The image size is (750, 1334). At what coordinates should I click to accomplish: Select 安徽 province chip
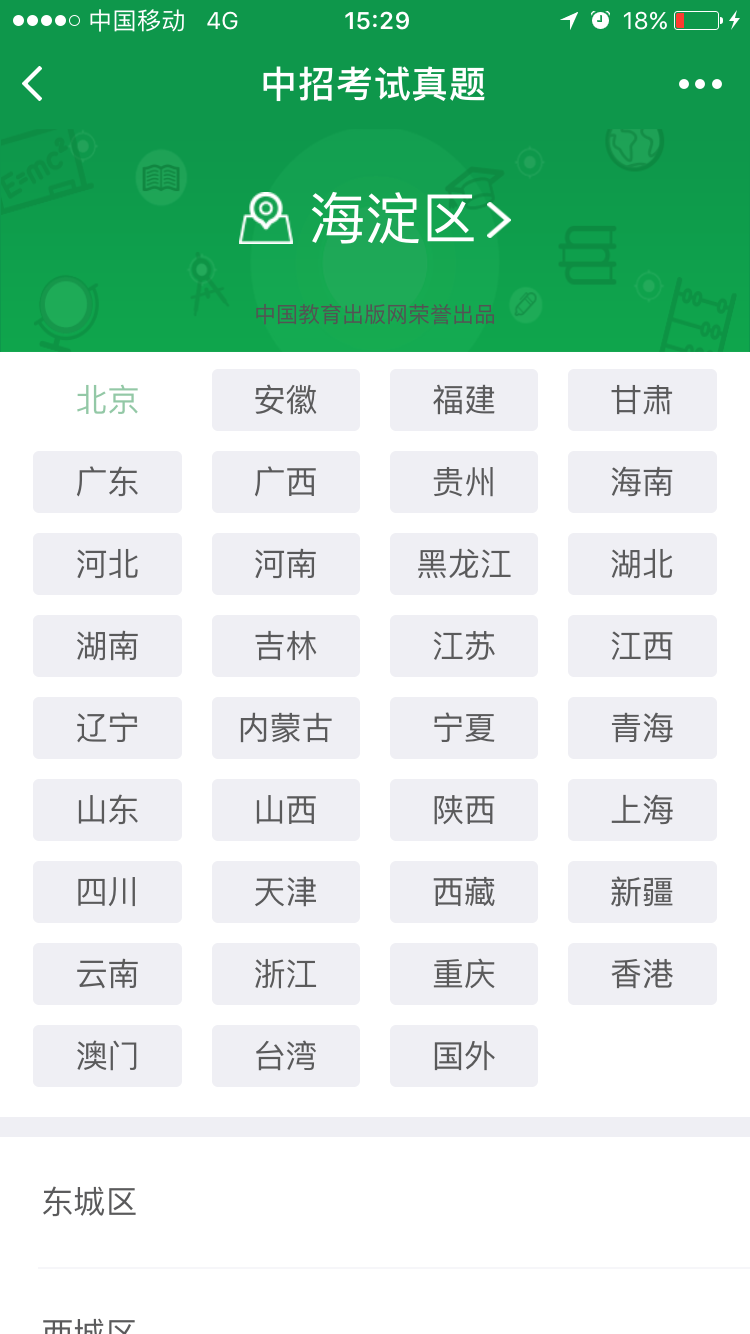click(285, 400)
